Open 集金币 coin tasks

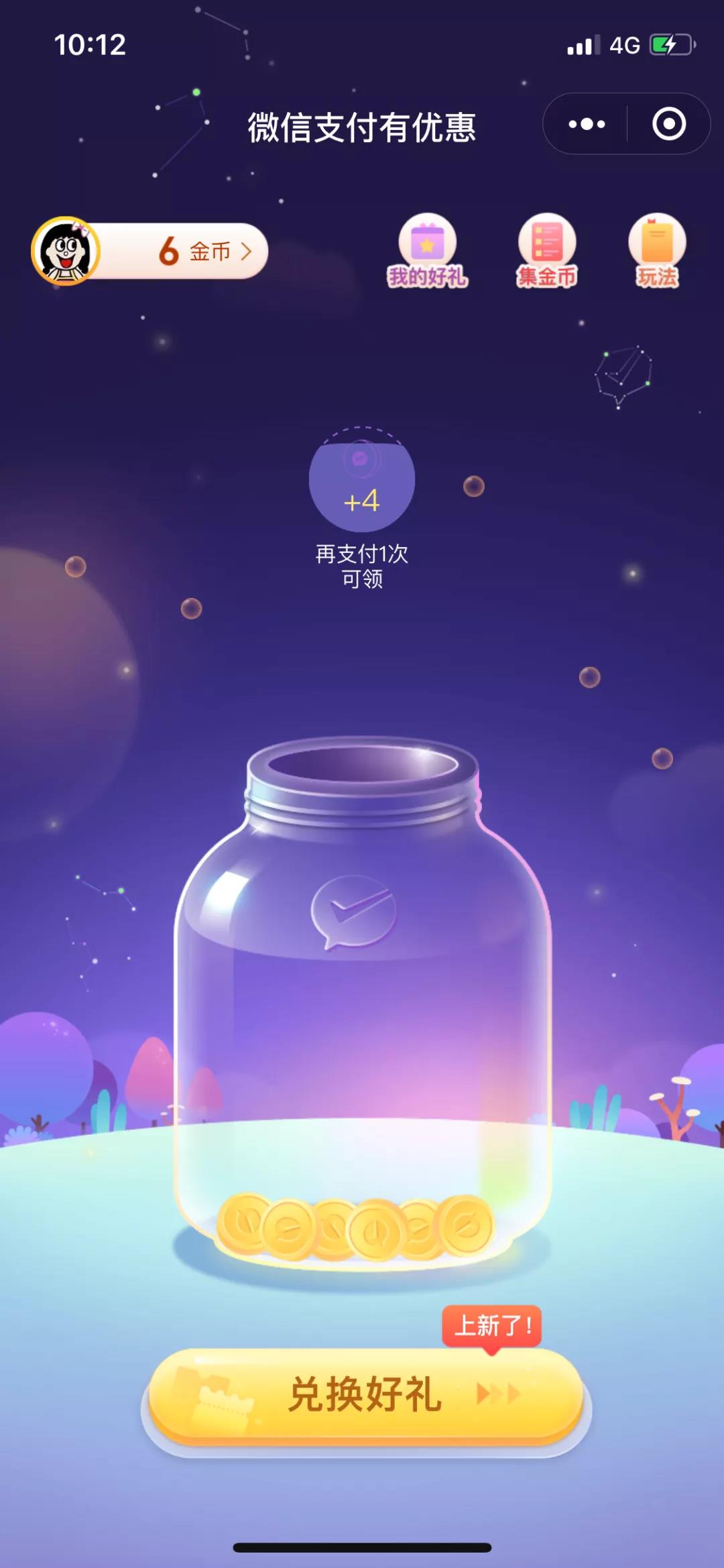[546, 251]
